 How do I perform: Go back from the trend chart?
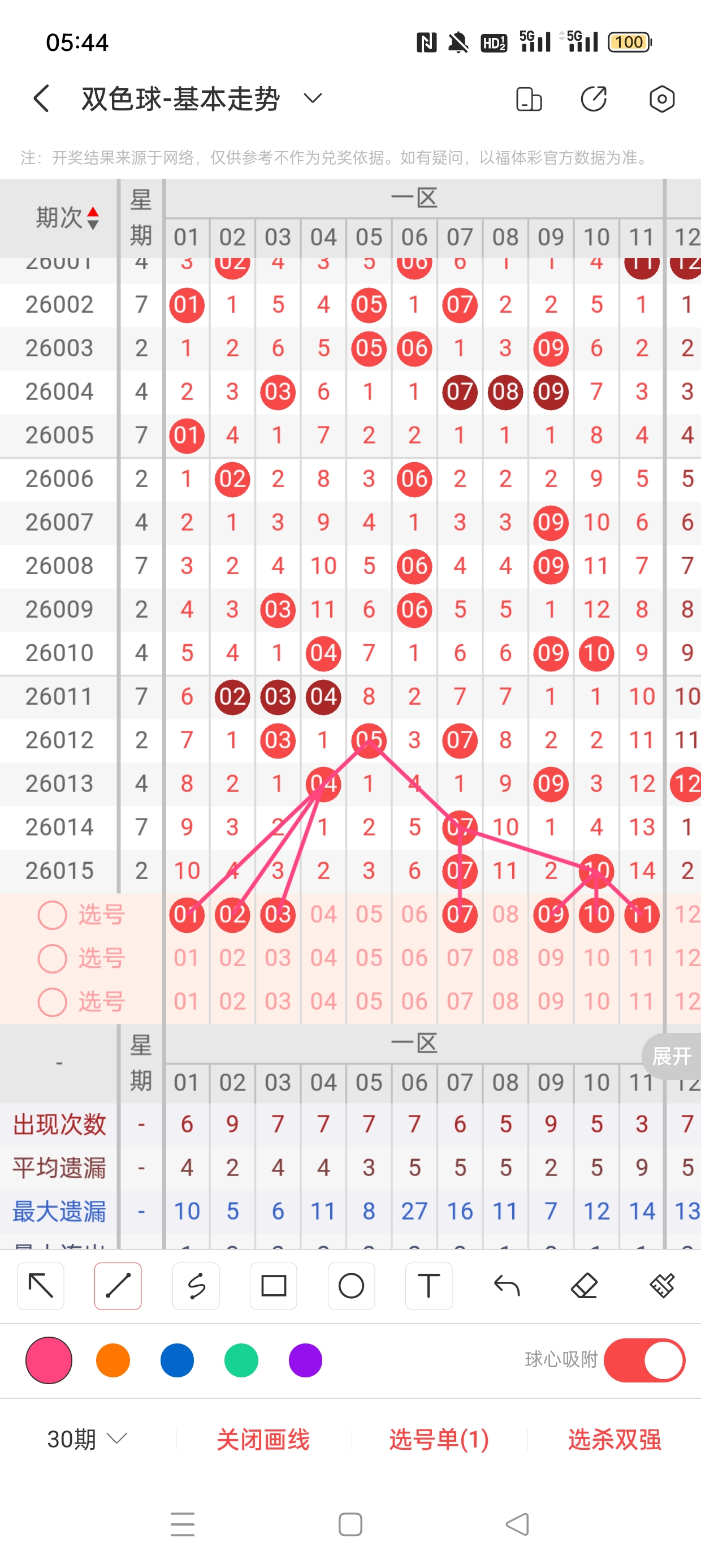pyautogui.click(x=41, y=98)
